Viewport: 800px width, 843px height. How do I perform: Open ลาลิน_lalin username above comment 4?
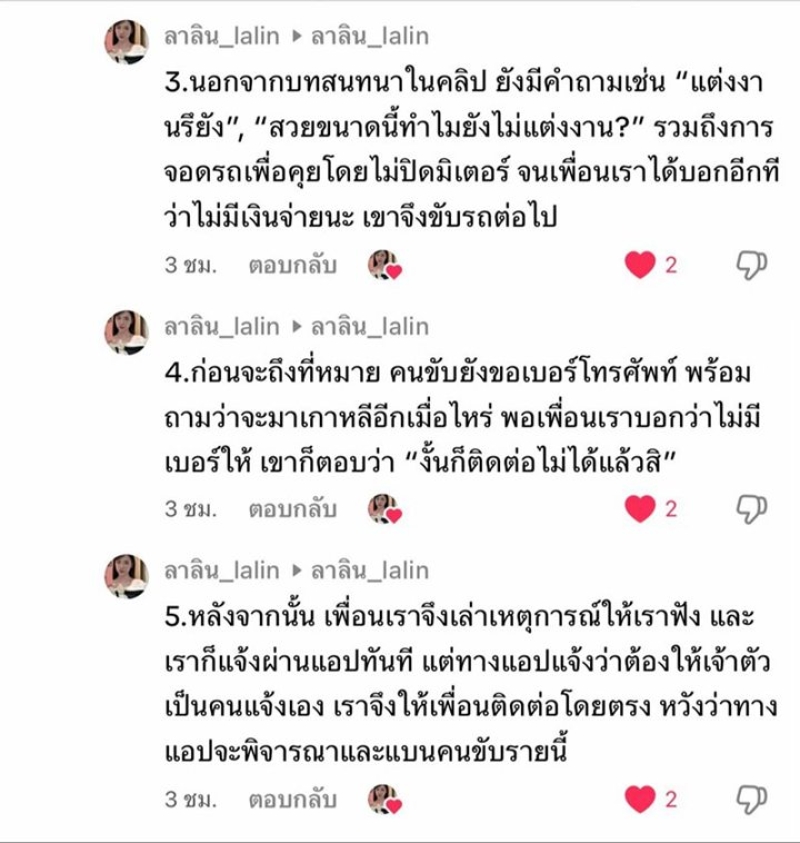click(221, 326)
